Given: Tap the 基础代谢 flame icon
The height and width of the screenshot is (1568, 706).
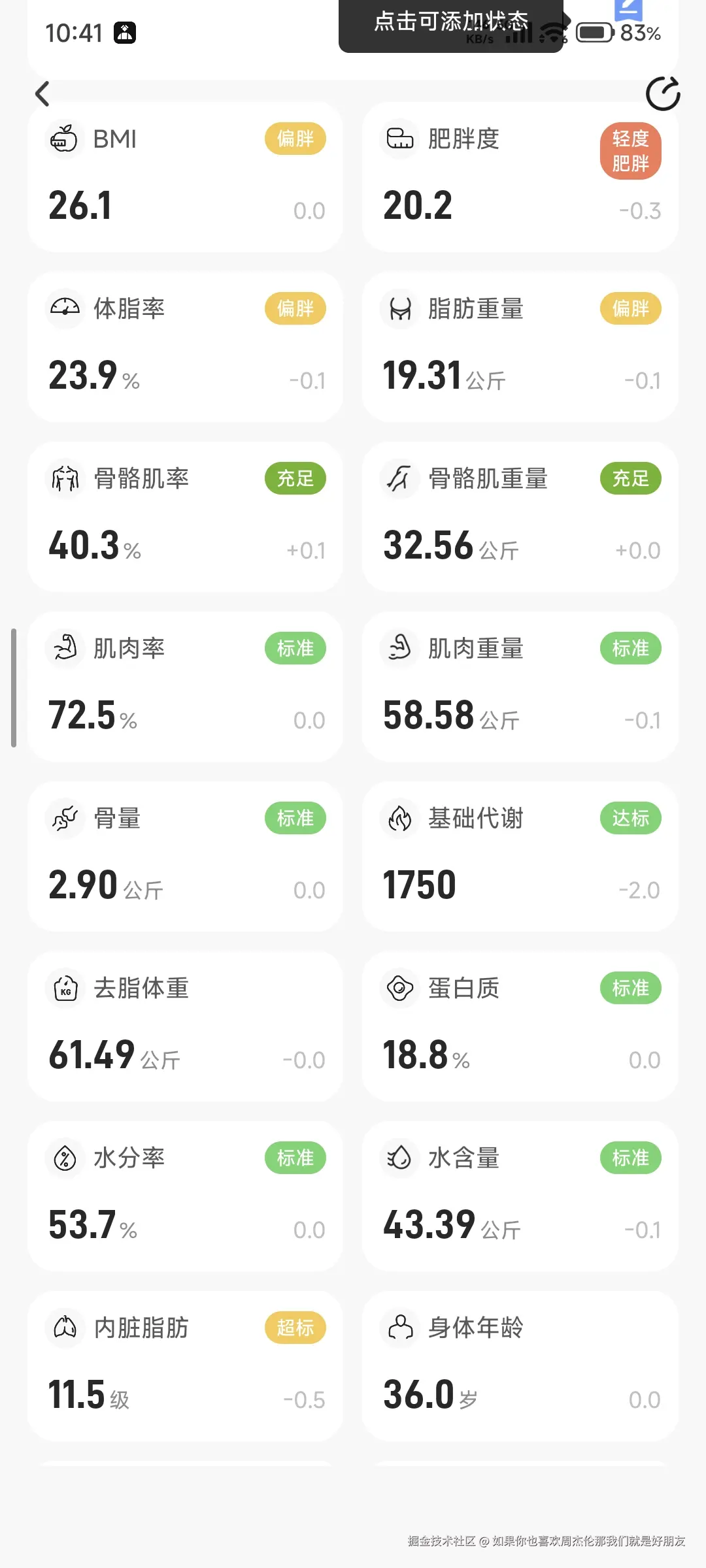Looking at the screenshot, I should pos(400,818).
